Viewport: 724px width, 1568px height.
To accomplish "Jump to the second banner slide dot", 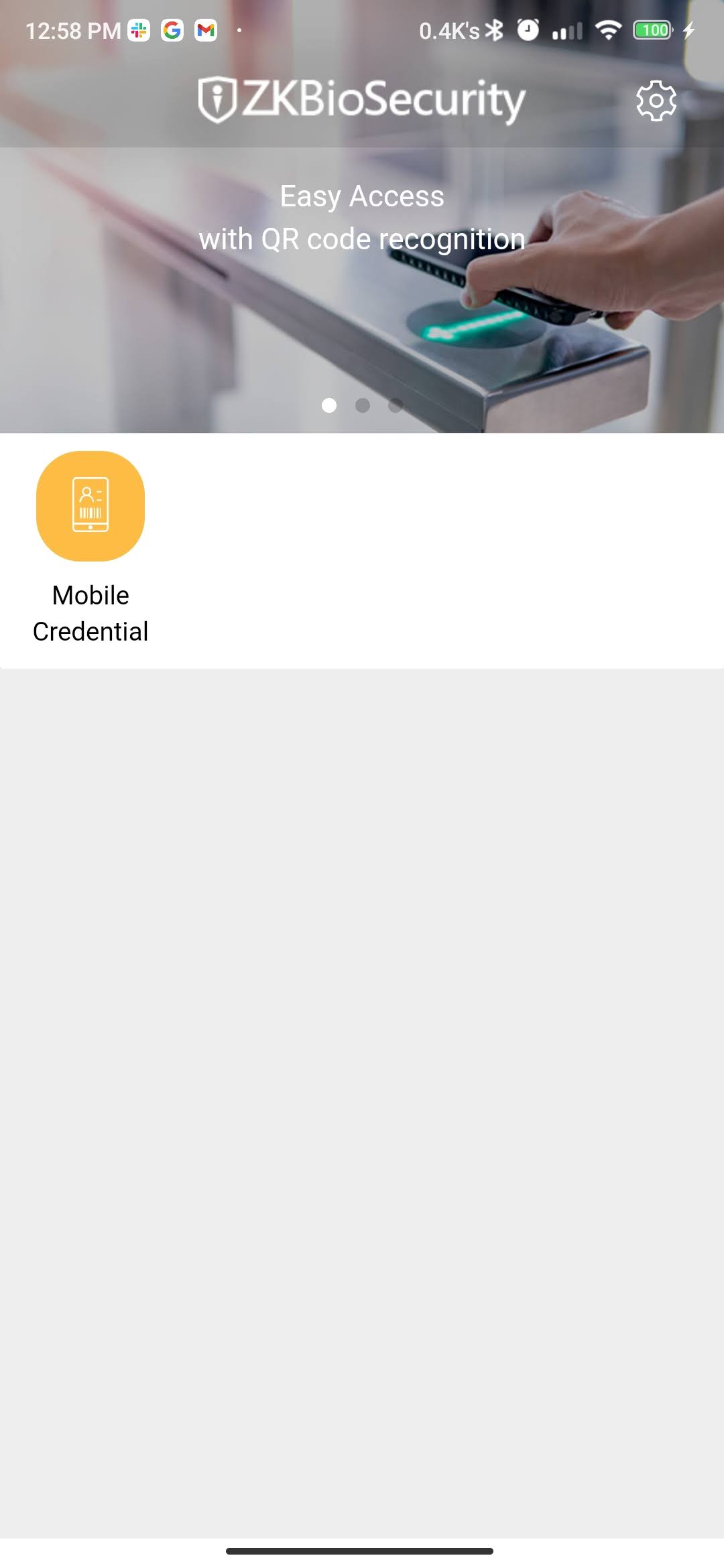I will click(363, 405).
